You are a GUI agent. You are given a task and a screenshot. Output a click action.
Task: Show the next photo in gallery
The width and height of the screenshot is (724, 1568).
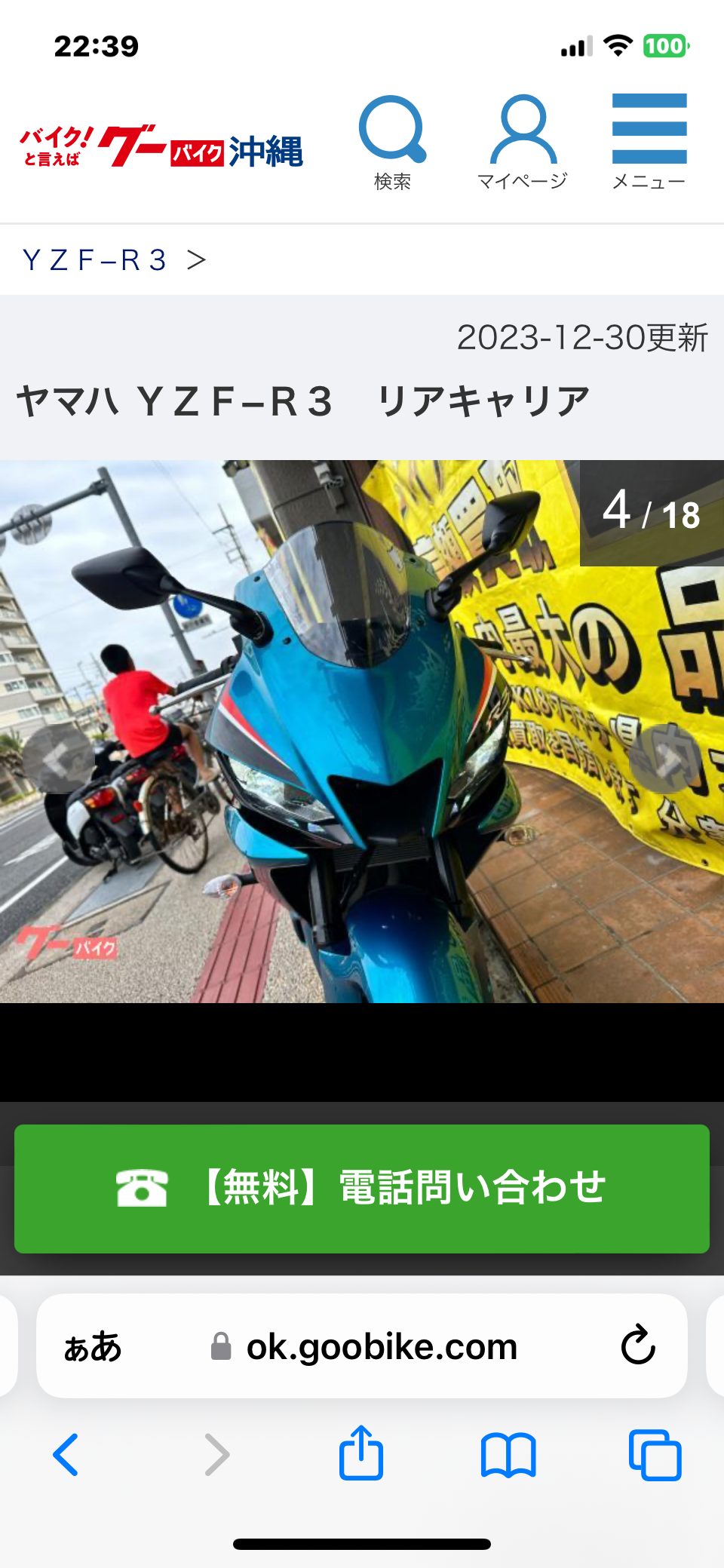coord(666,759)
